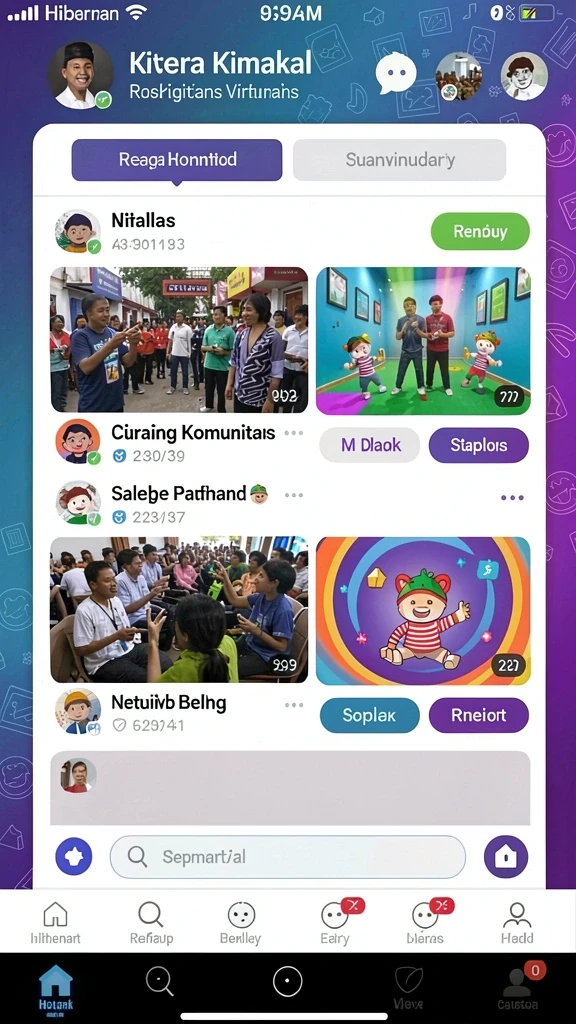Viewport: 576px width, 1024px height.
Task: Open the chat bubble icon in header
Action: click(396, 73)
